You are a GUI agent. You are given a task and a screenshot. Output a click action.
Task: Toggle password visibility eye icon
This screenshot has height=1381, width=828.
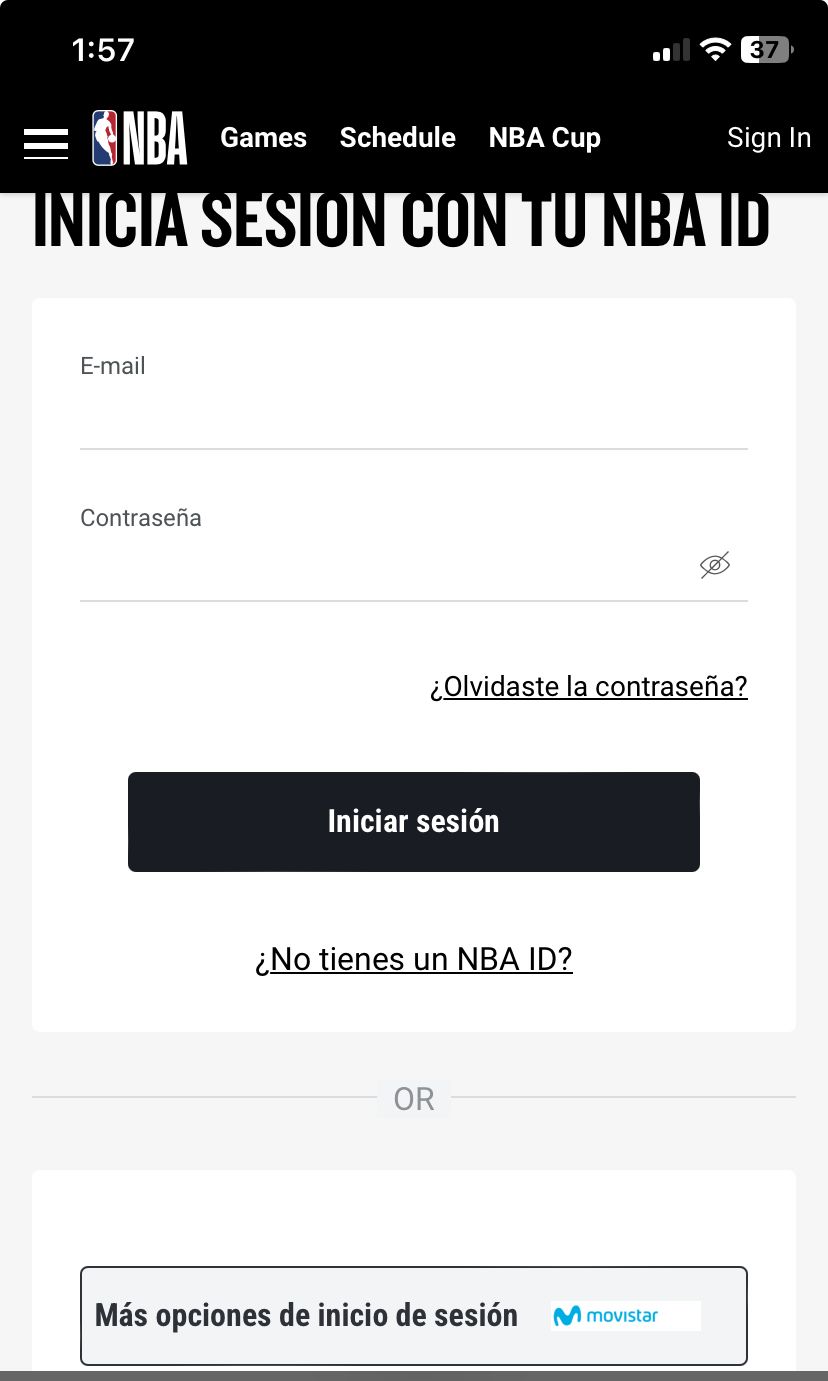click(x=714, y=565)
